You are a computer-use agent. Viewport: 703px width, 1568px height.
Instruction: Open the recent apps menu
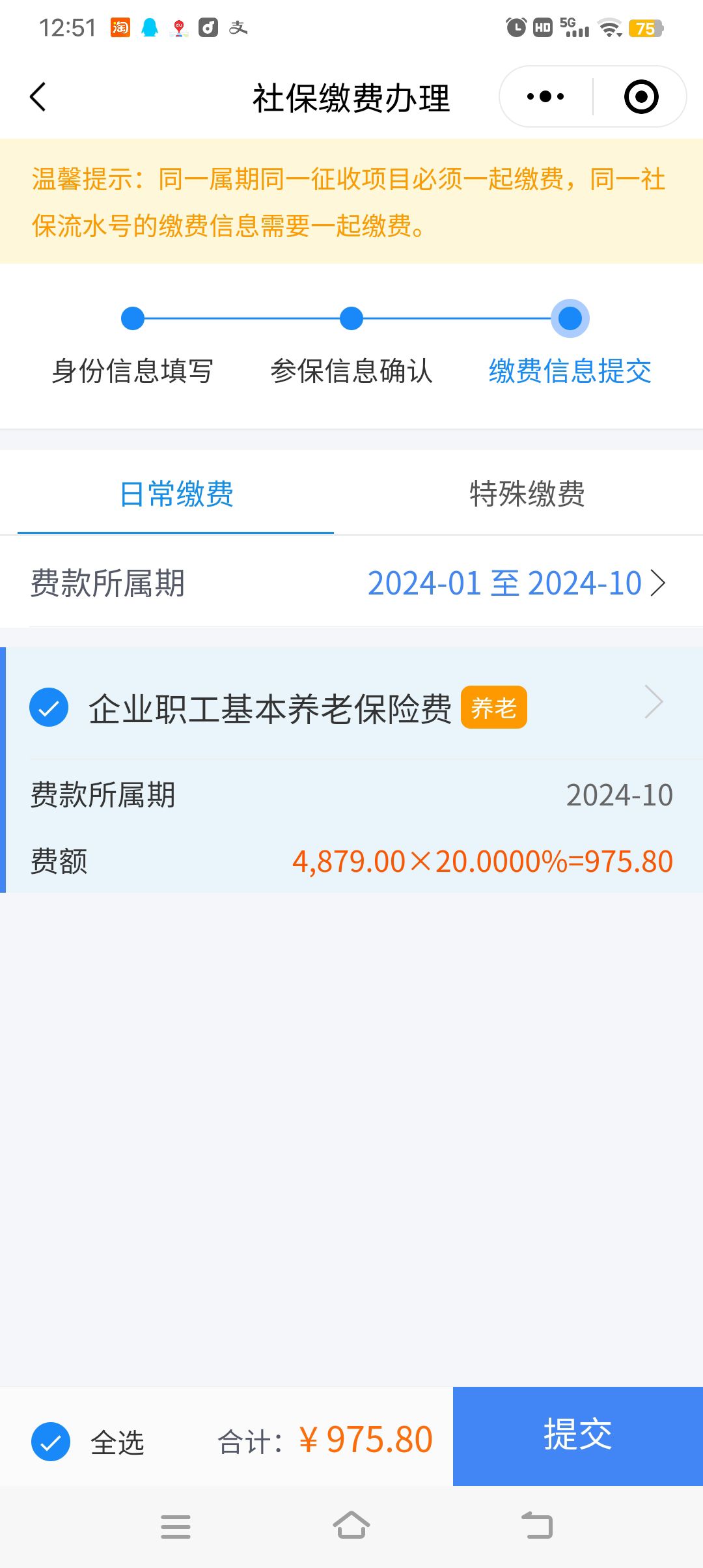pos(176,1526)
